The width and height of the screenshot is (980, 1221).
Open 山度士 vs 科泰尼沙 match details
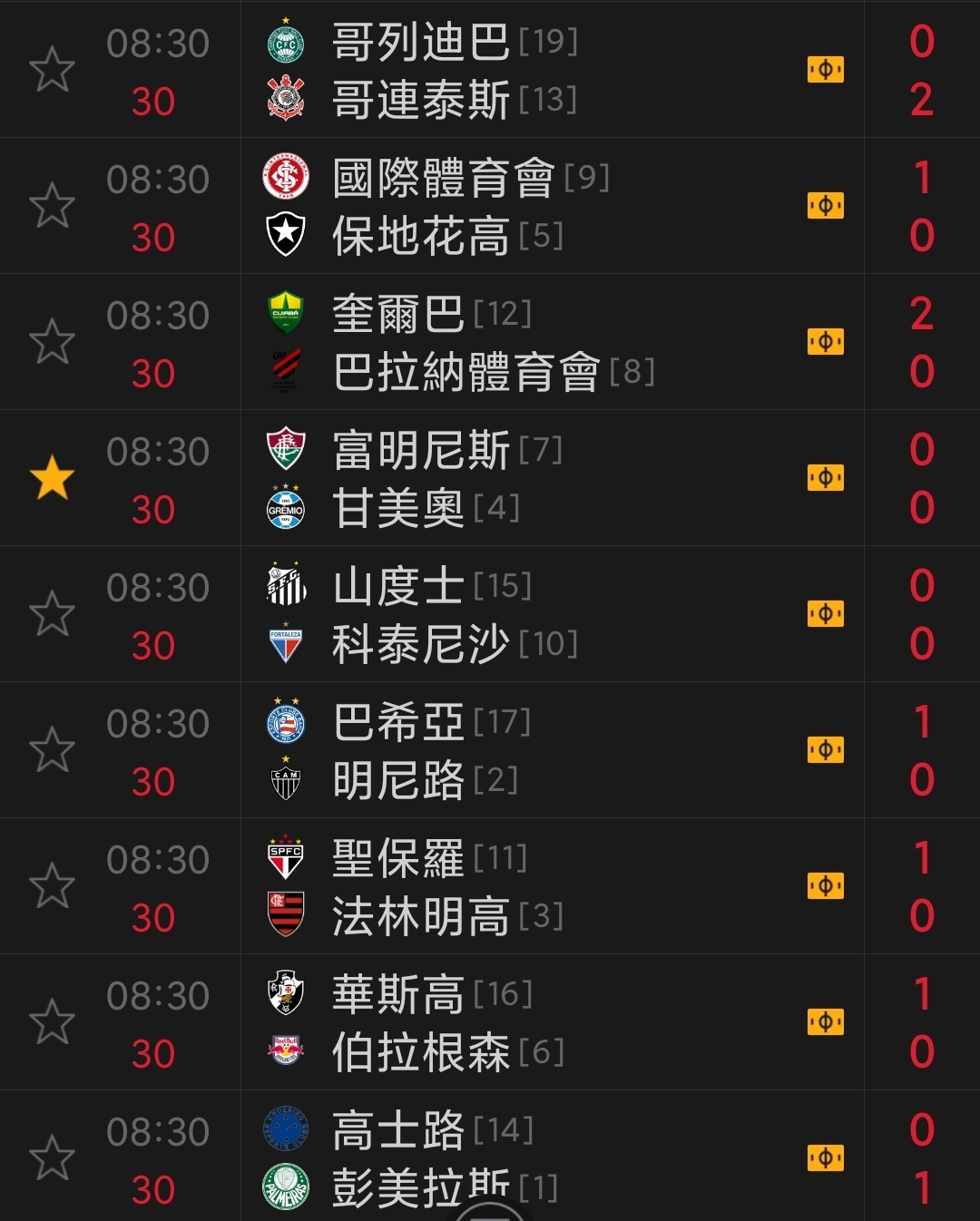pyautogui.click(x=544, y=614)
